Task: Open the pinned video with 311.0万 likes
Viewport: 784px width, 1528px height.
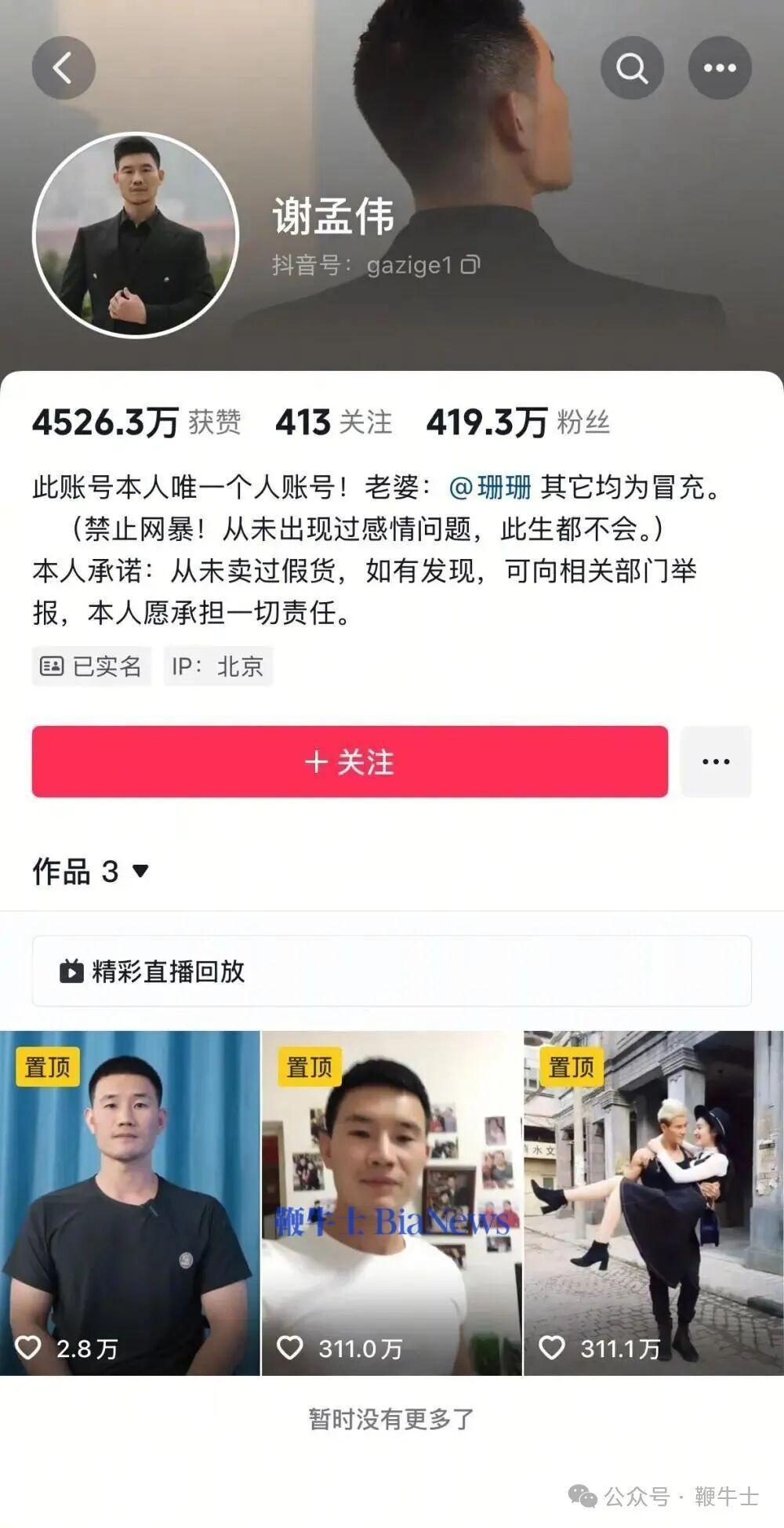Action: 391,1202
